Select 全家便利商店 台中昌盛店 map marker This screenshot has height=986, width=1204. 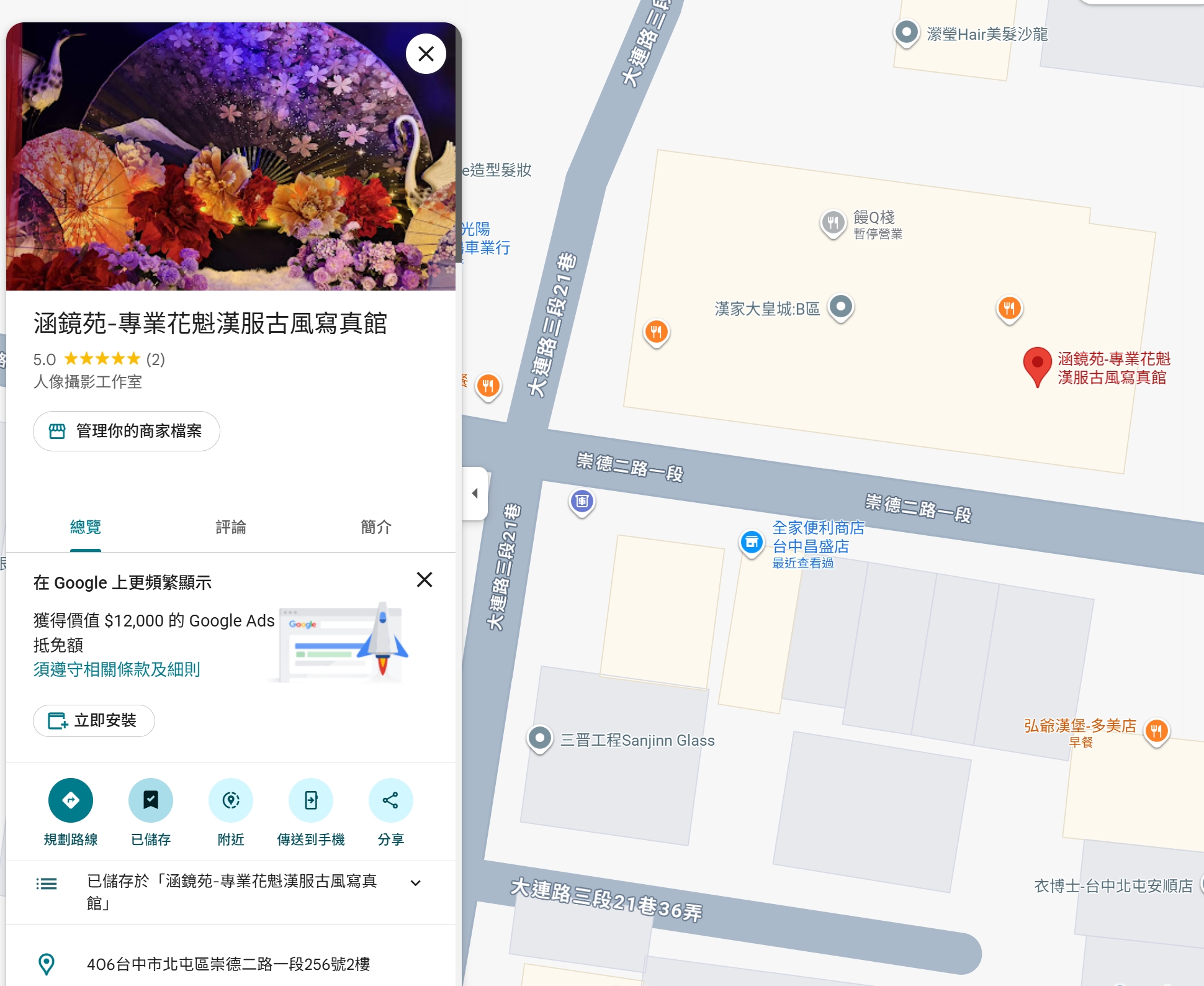coord(752,542)
